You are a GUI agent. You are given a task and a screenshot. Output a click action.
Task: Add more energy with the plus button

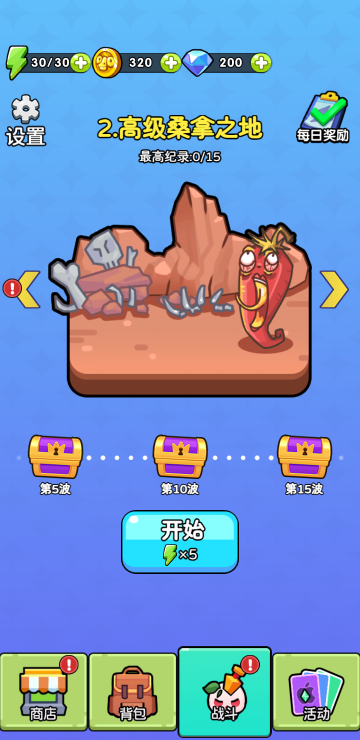81,62
